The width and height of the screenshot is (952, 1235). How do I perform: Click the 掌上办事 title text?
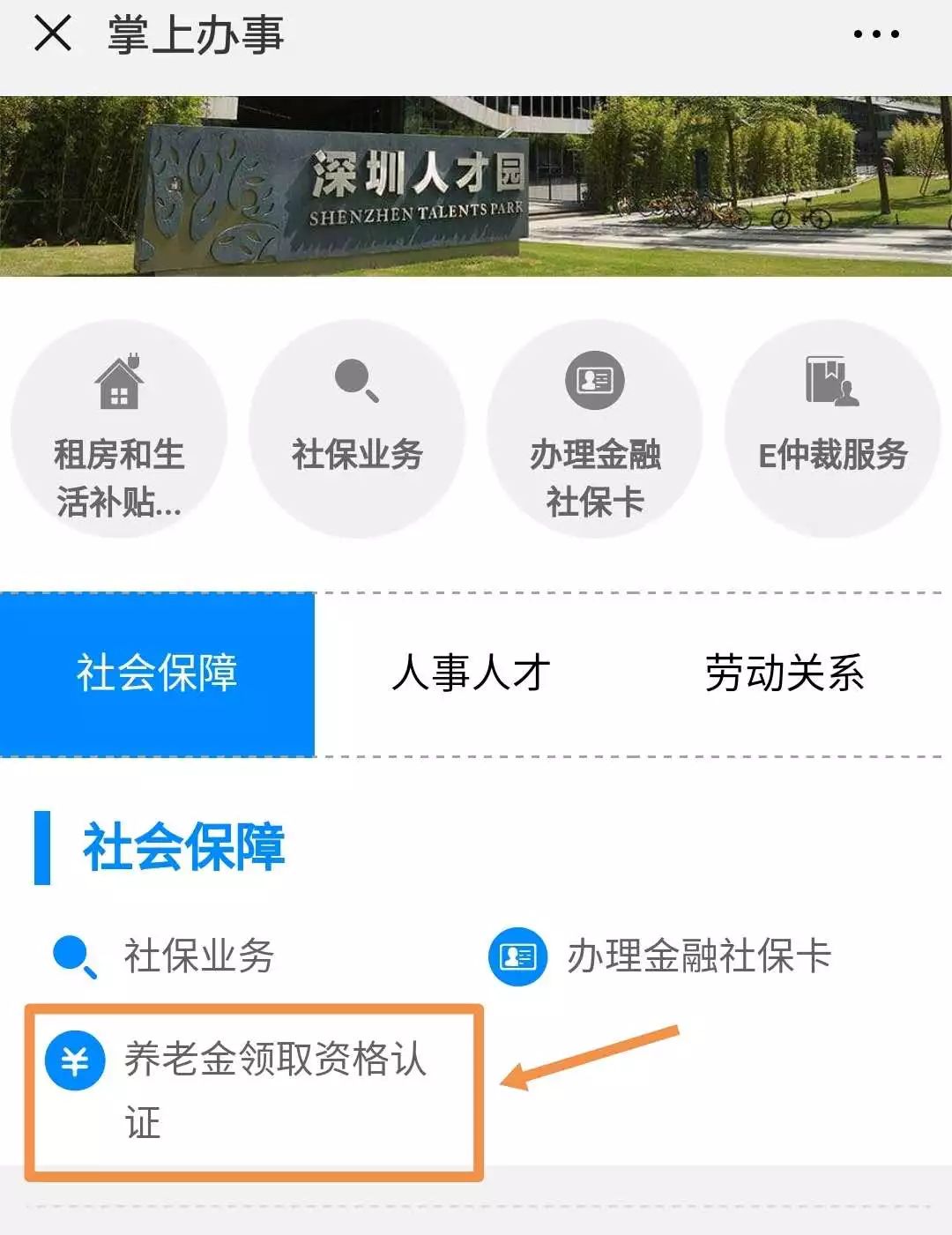click(x=196, y=35)
